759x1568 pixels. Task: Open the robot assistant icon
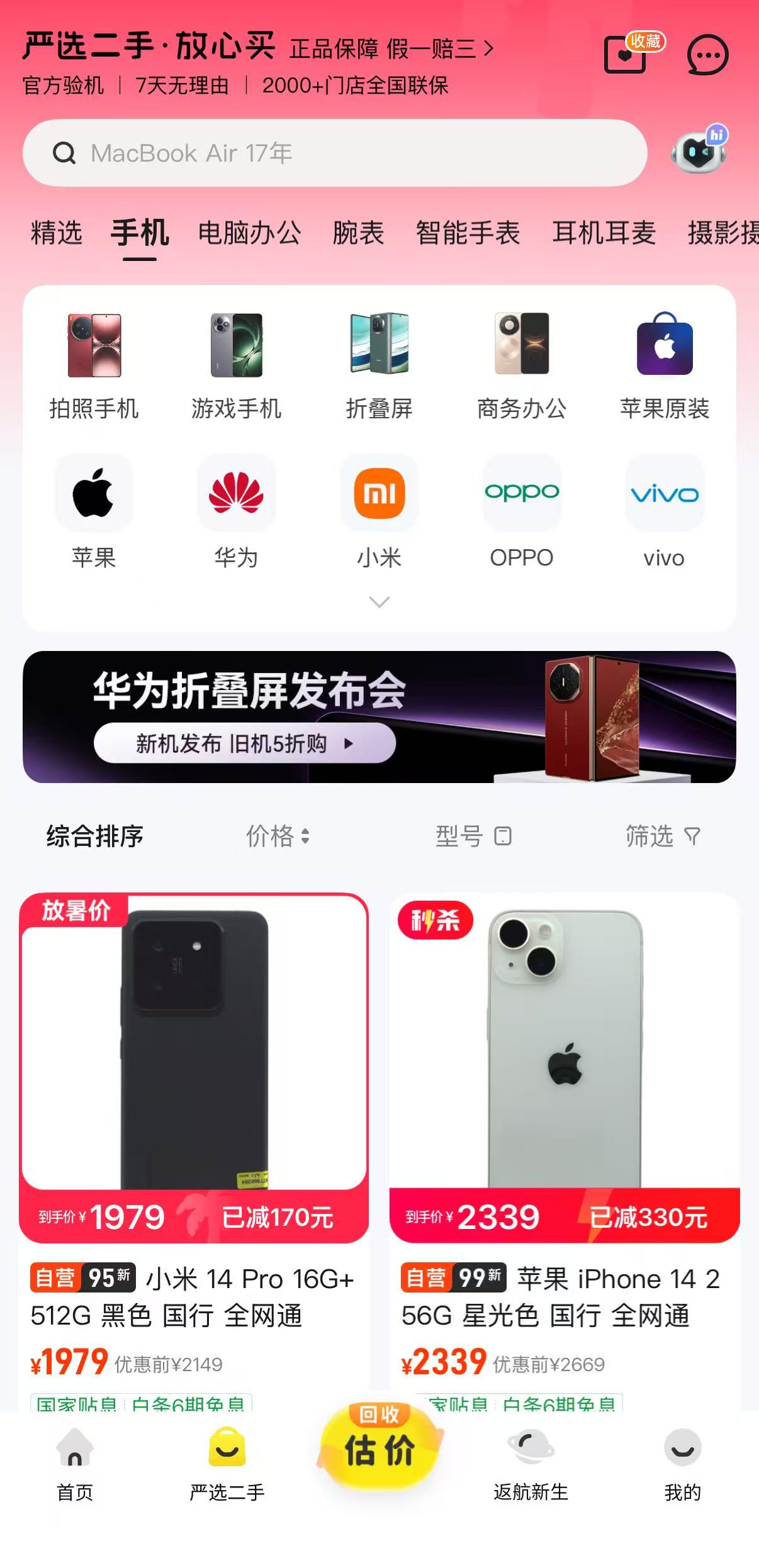pyautogui.click(x=699, y=150)
